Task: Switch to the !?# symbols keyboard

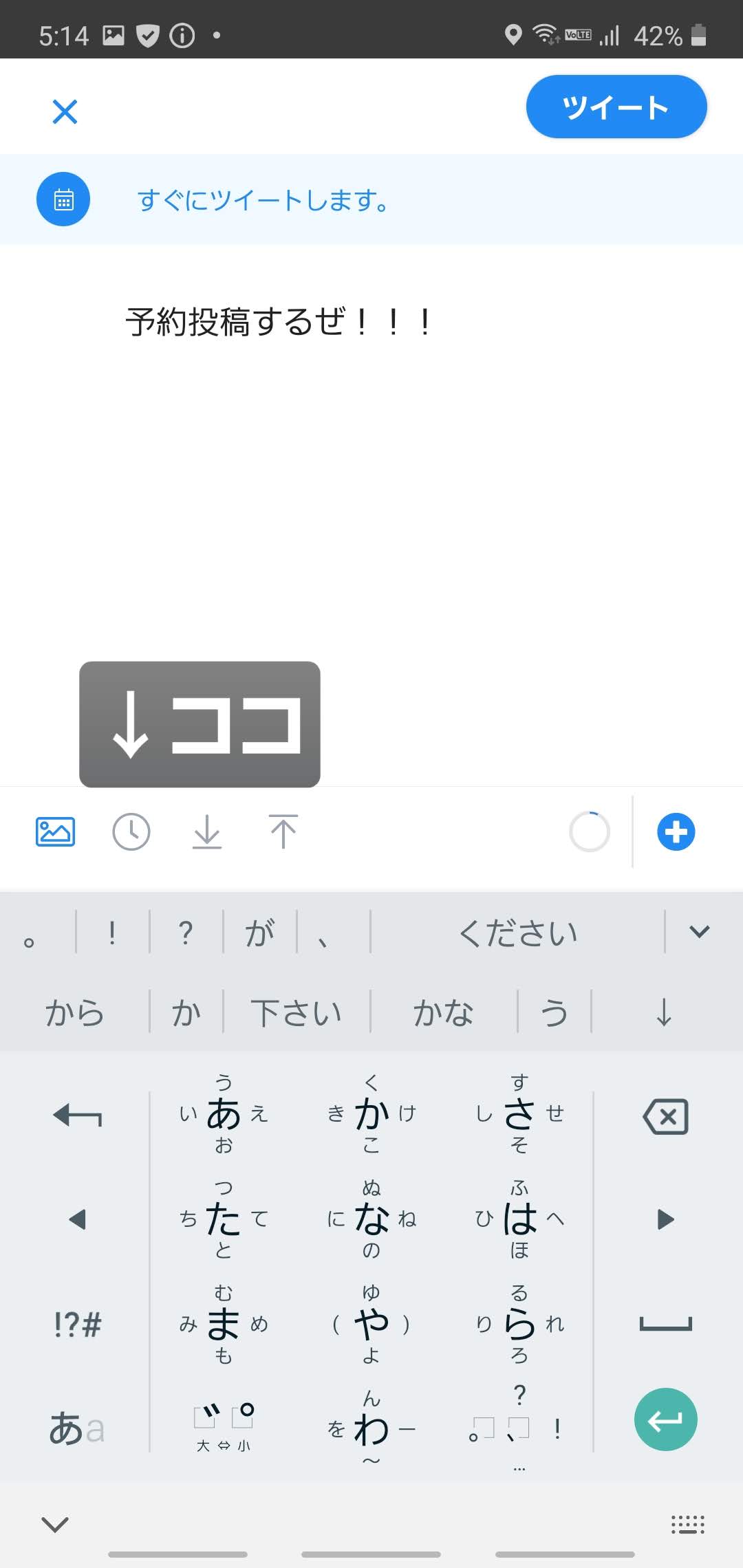Action: pos(77,1324)
